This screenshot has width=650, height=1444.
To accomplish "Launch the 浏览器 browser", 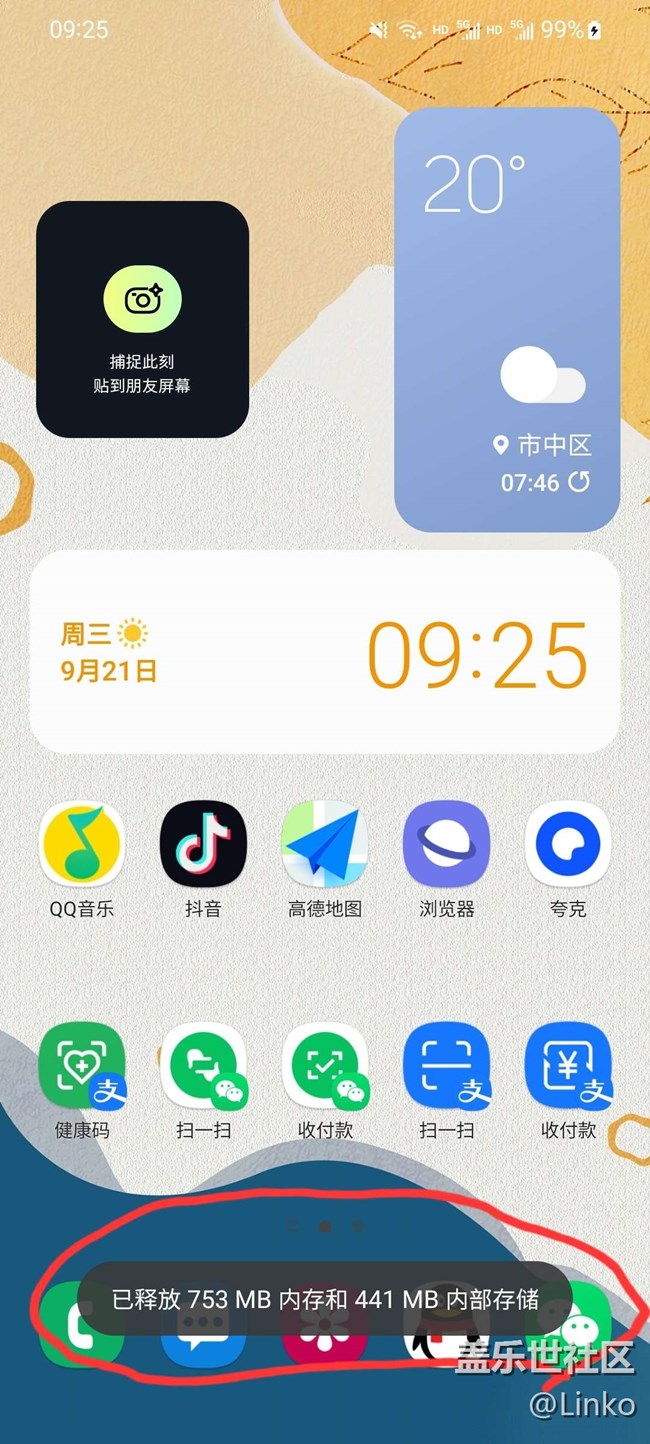I will pyautogui.click(x=446, y=845).
